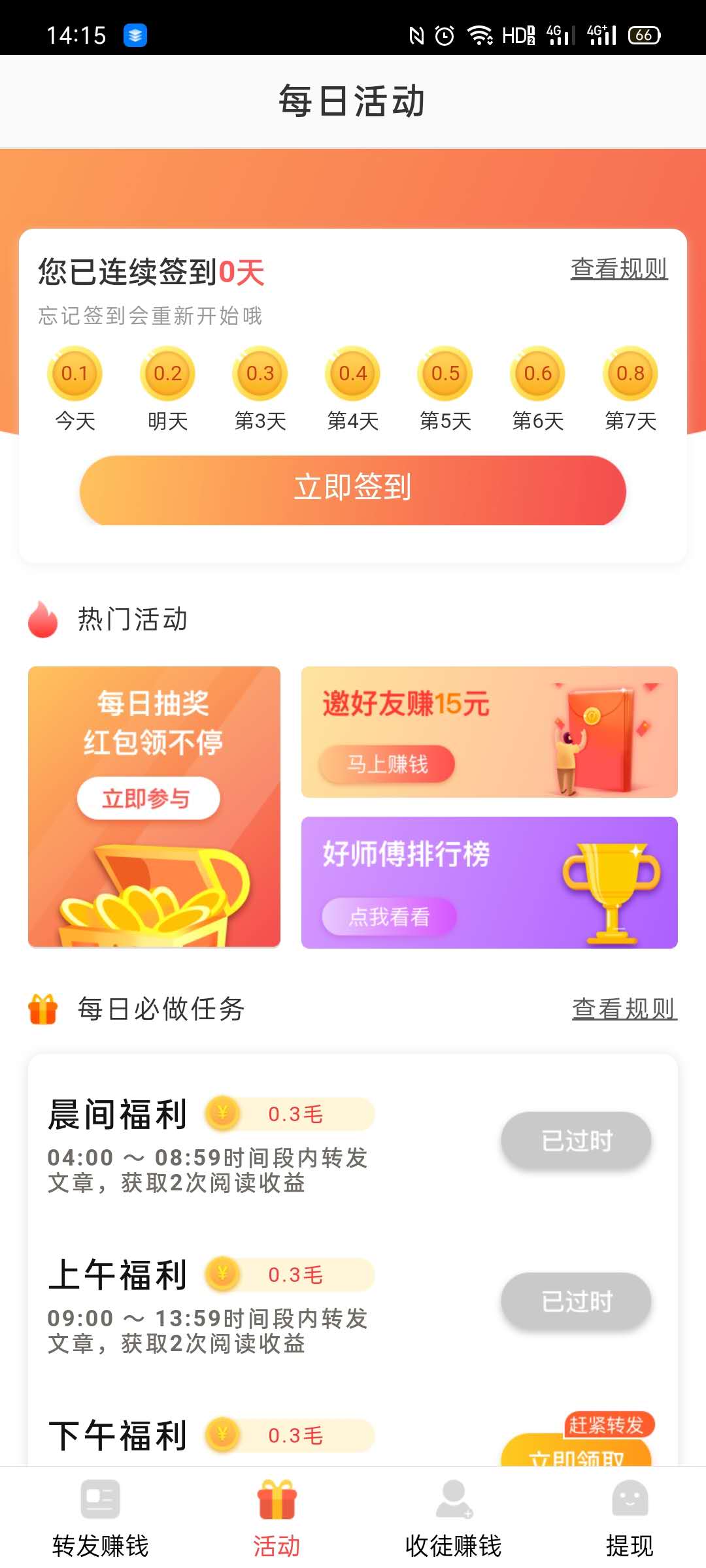Join daily lottery via 立即参与

pos(148,798)
